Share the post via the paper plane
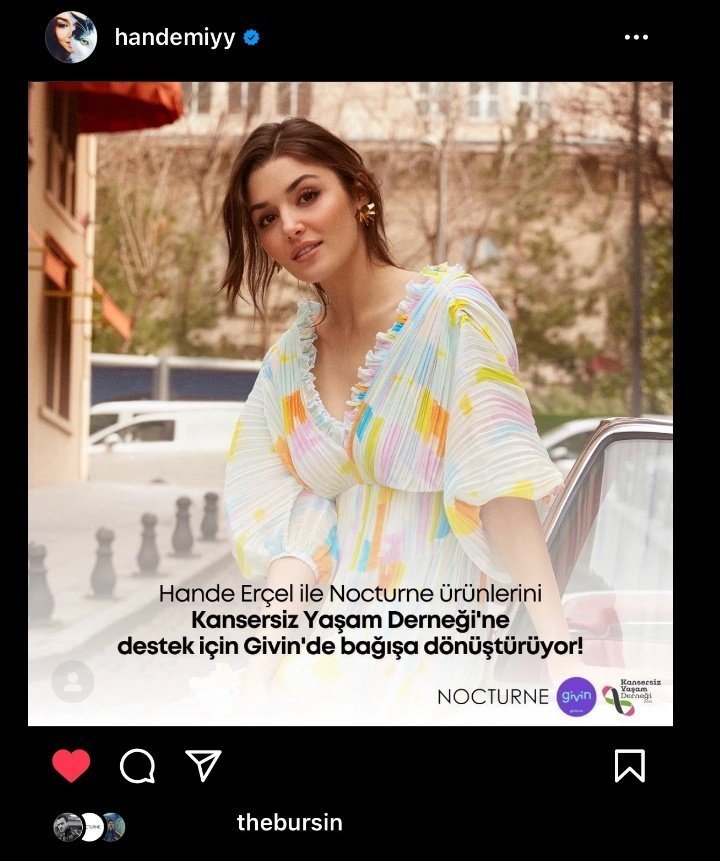 (203, 766)
